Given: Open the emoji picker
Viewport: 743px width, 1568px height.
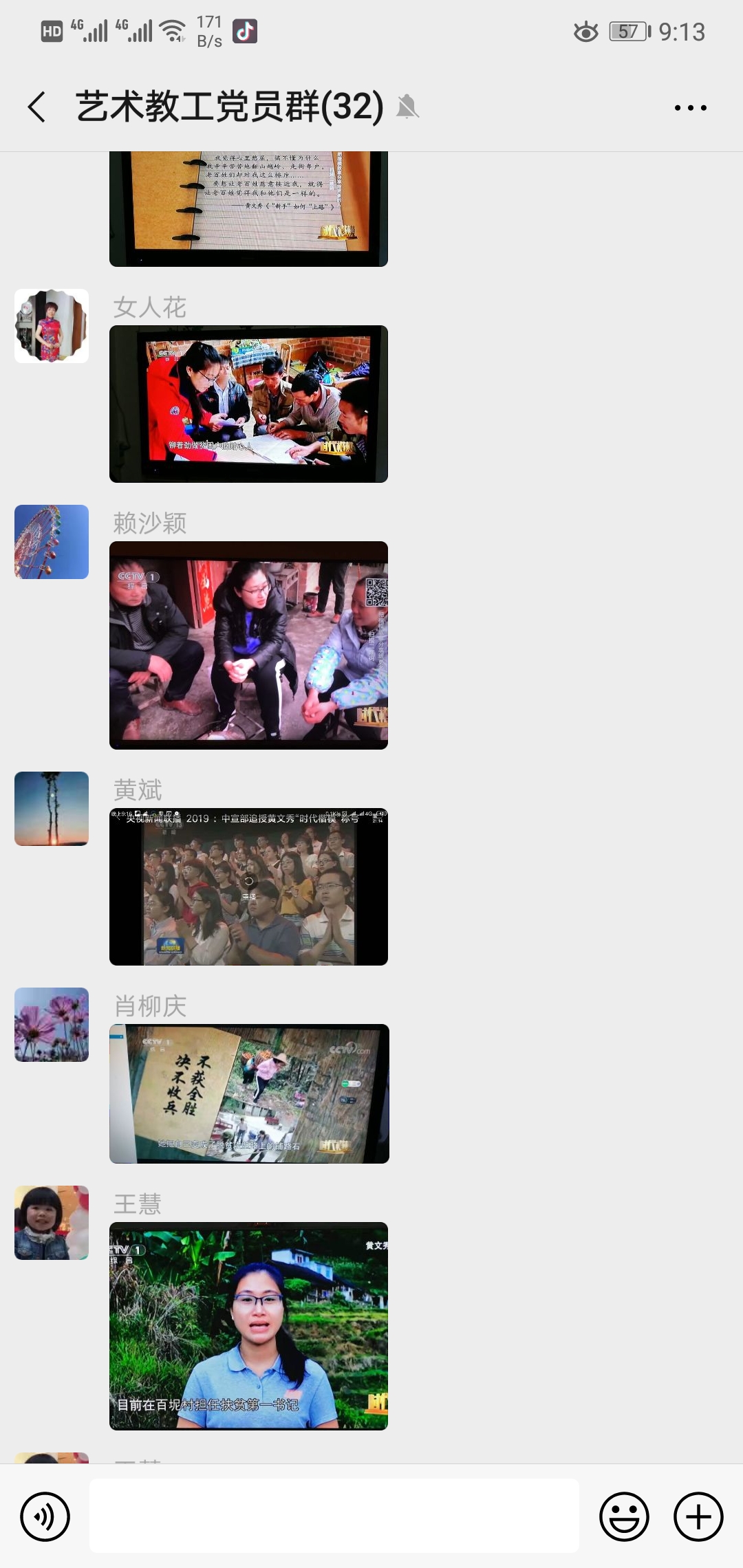Looking at the screenshot, I should click(x=624, y=1516).
